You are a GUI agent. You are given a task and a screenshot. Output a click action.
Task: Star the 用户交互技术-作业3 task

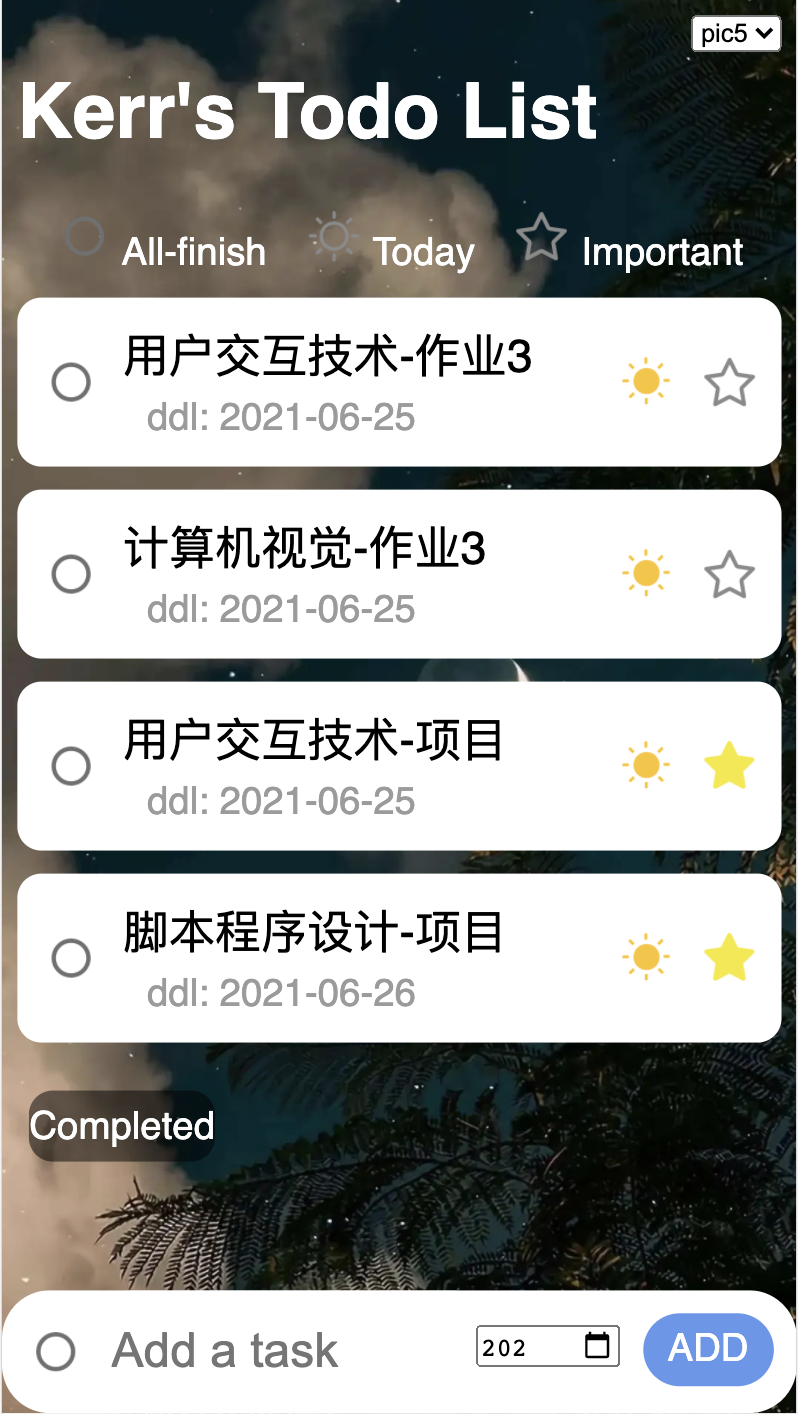click(x=729, y=383)
